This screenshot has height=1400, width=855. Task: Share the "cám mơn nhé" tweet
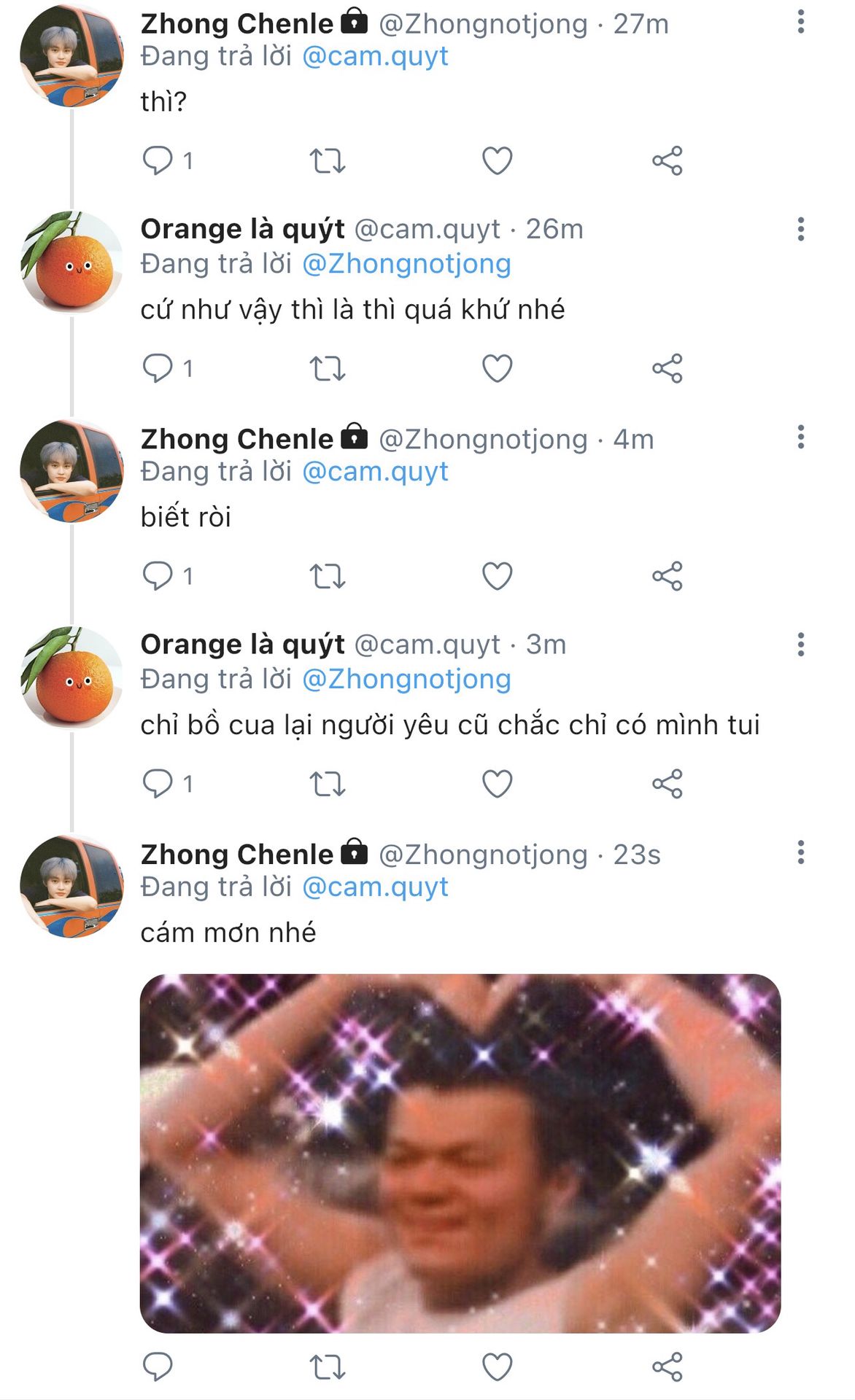click(x=668, y=1367)
